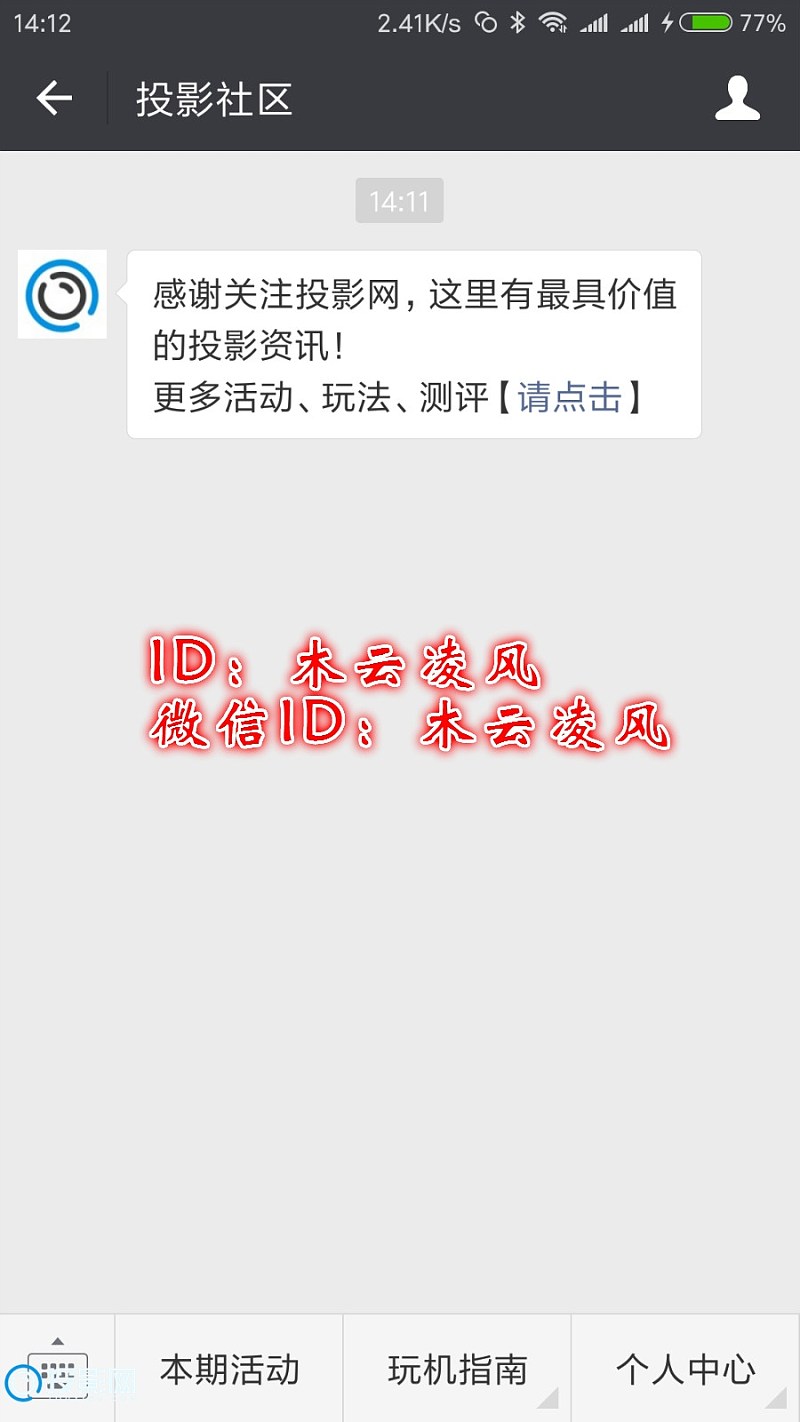Expand the 玩机指南 menu
This screenshot has width=800, height=1422.
(x=457, y=1368)
